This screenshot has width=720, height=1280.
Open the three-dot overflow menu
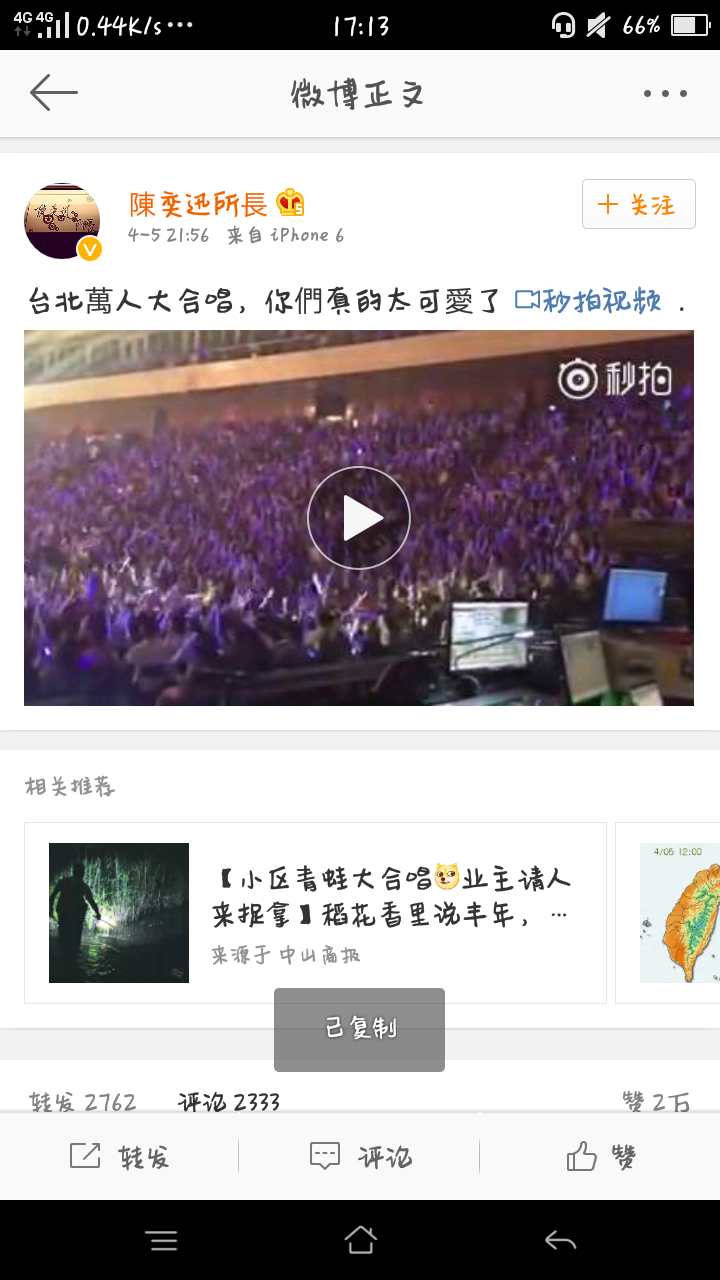(665, 94)
